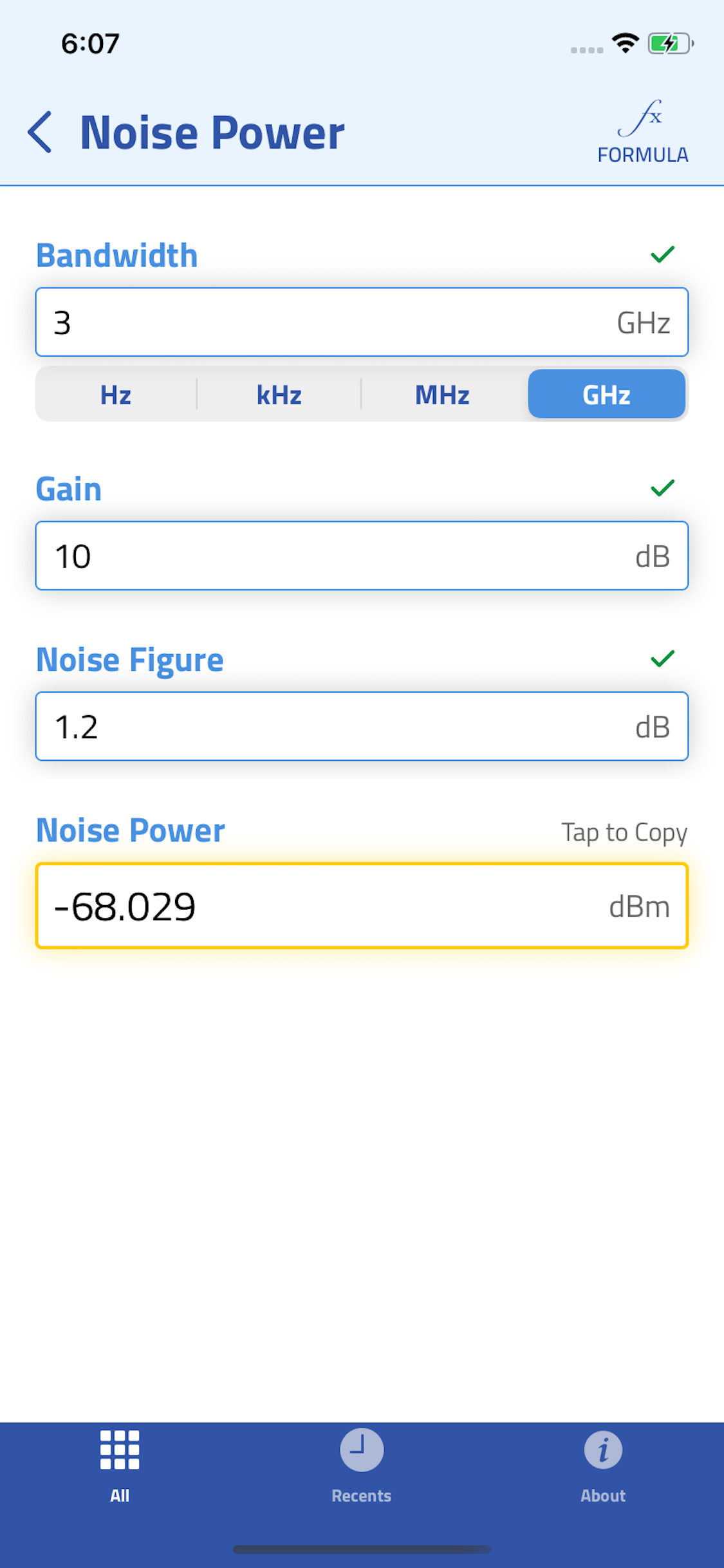Tap the Tap to Copy label
The width and height of the screenshot is (724, 1568).
point(624,832)
